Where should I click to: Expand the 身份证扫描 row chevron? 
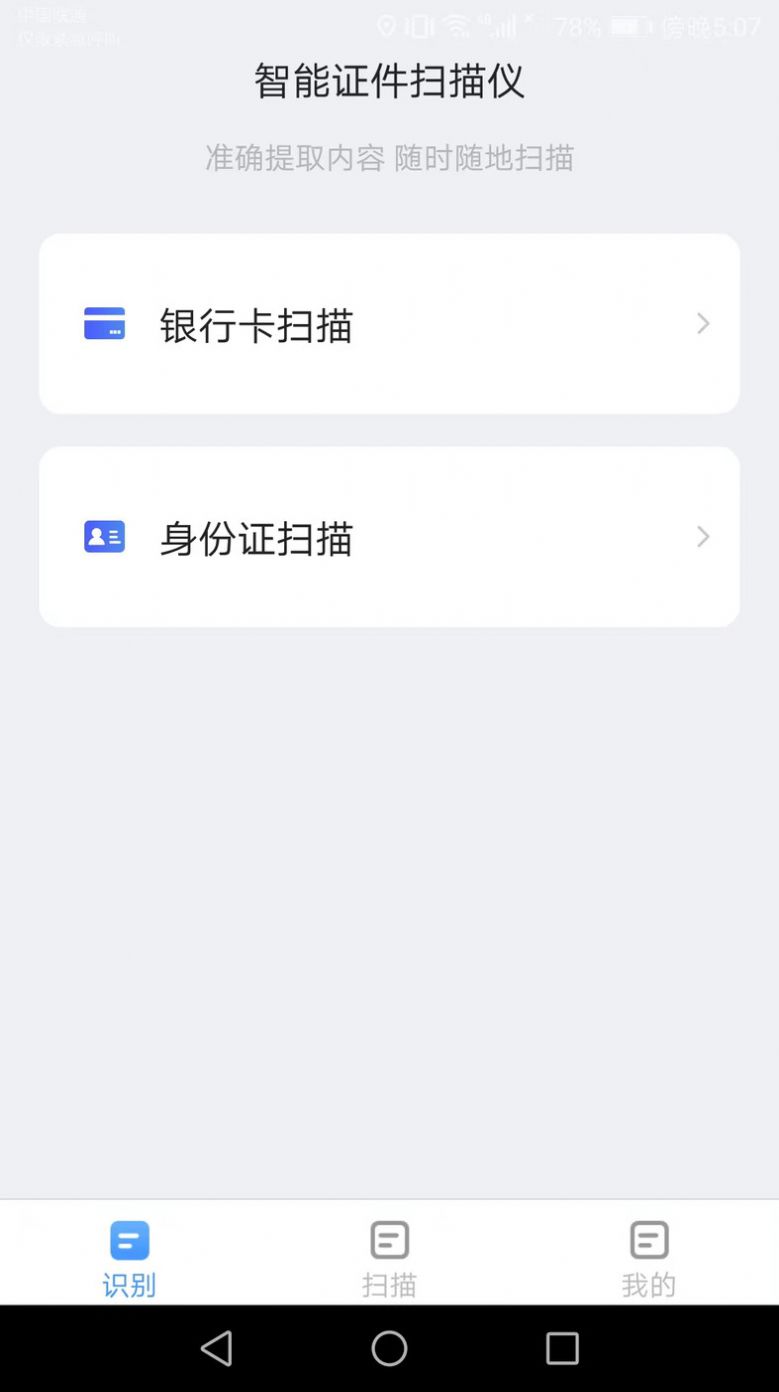pyautogui.click(x=703, y=537)
